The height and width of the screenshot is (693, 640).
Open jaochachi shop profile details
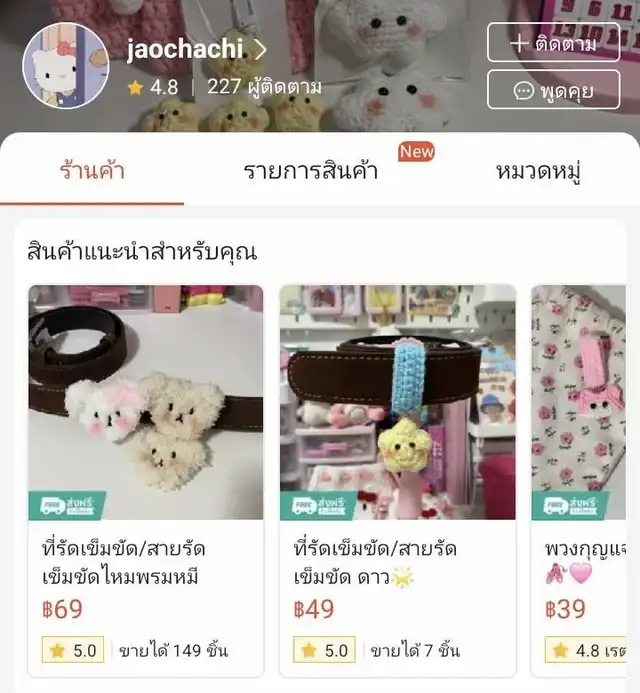tap(197, 49)
